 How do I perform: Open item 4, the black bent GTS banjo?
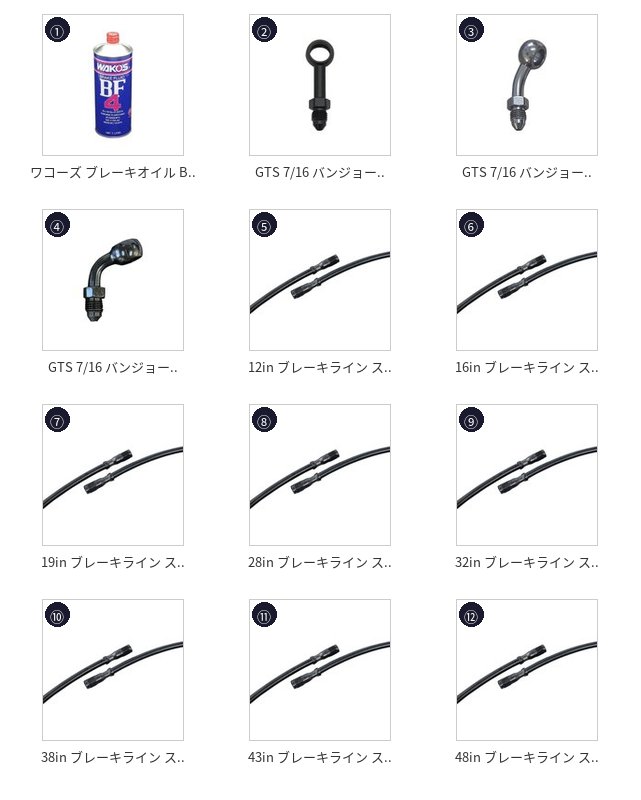click(113, 280)
